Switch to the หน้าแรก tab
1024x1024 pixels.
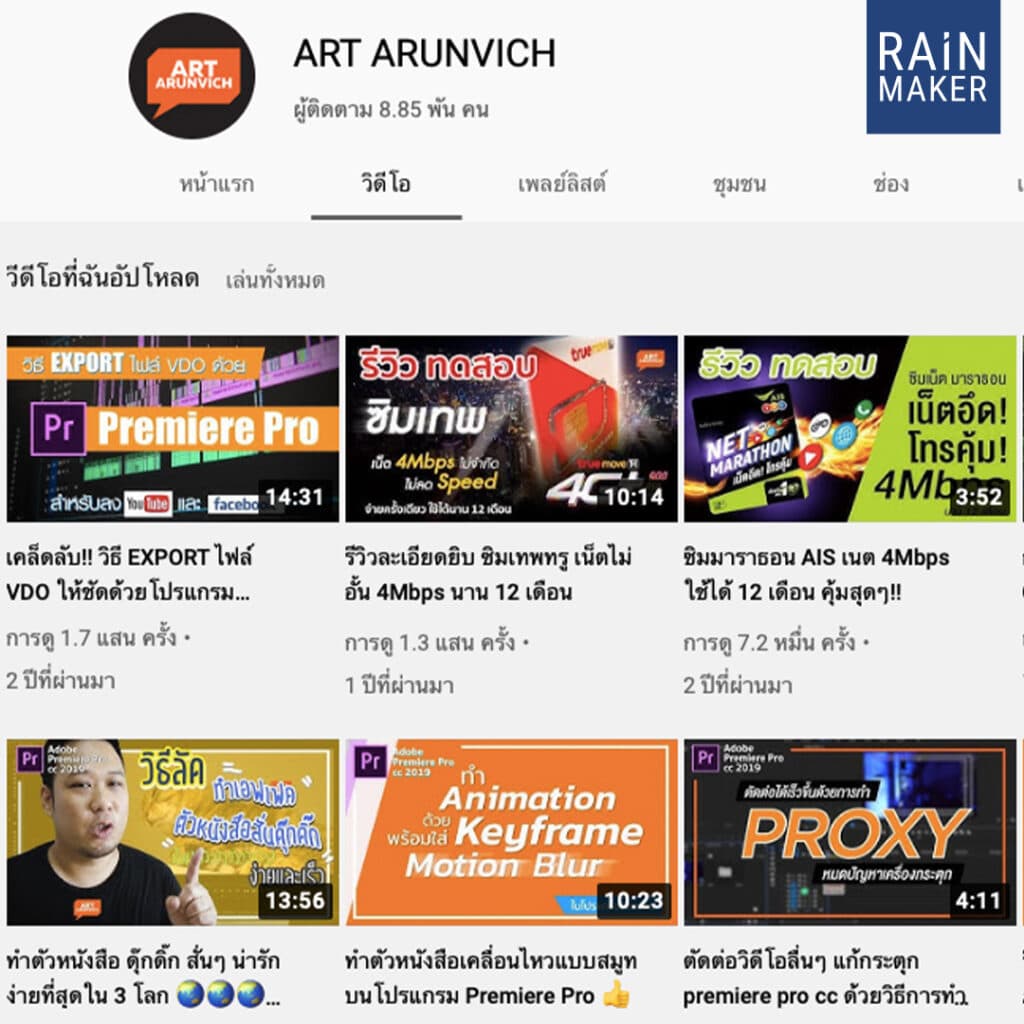click(216, 184)
